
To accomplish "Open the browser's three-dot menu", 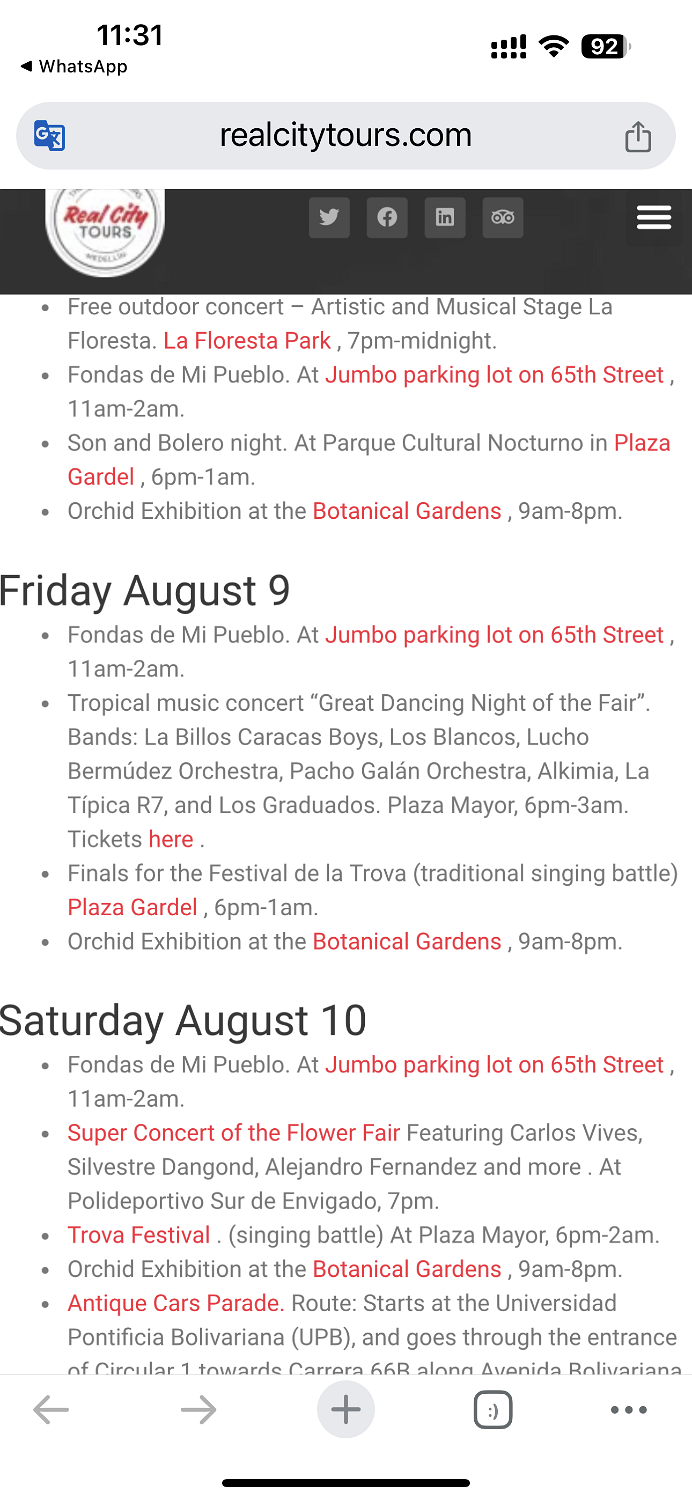I will (x=629, y=1410).
